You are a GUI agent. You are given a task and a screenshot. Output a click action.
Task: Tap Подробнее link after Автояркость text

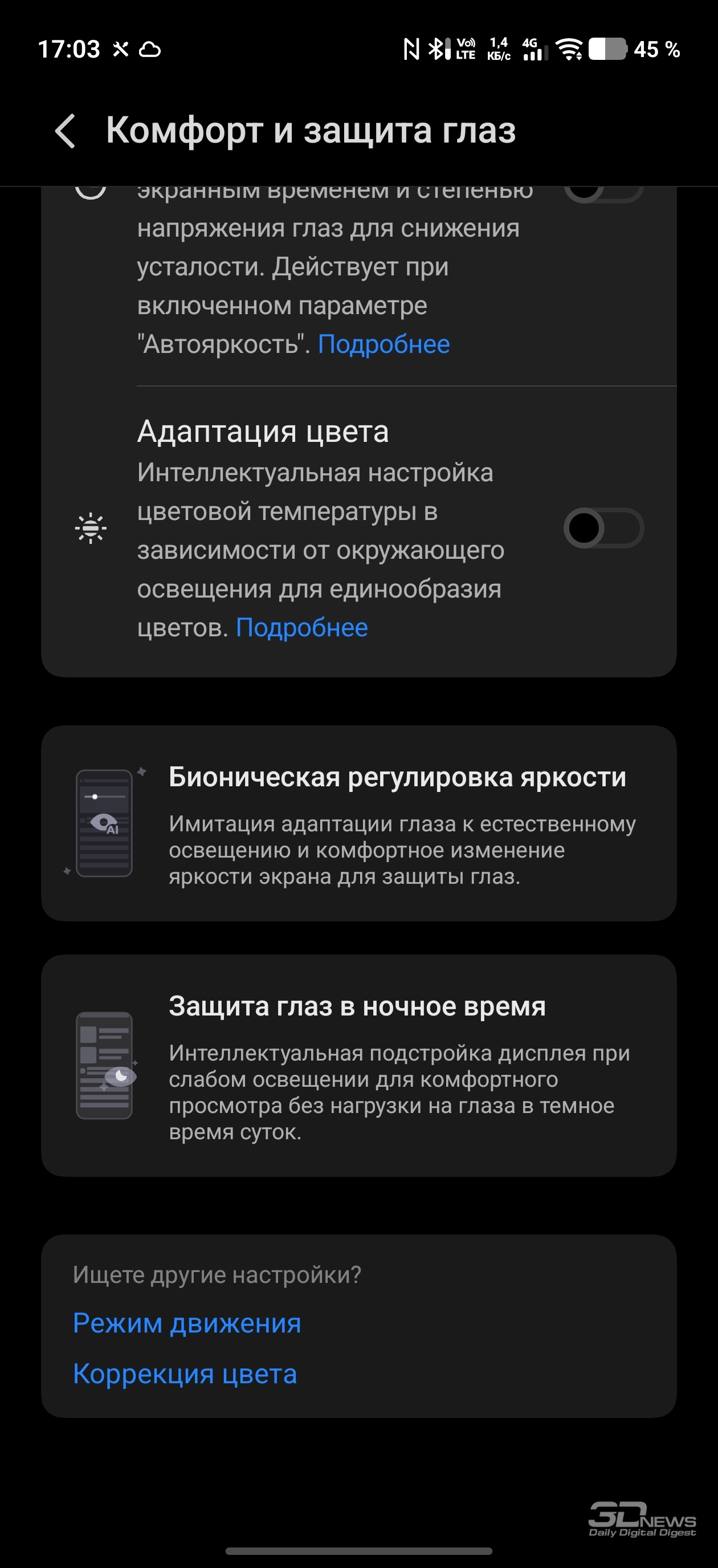(384, 344)
